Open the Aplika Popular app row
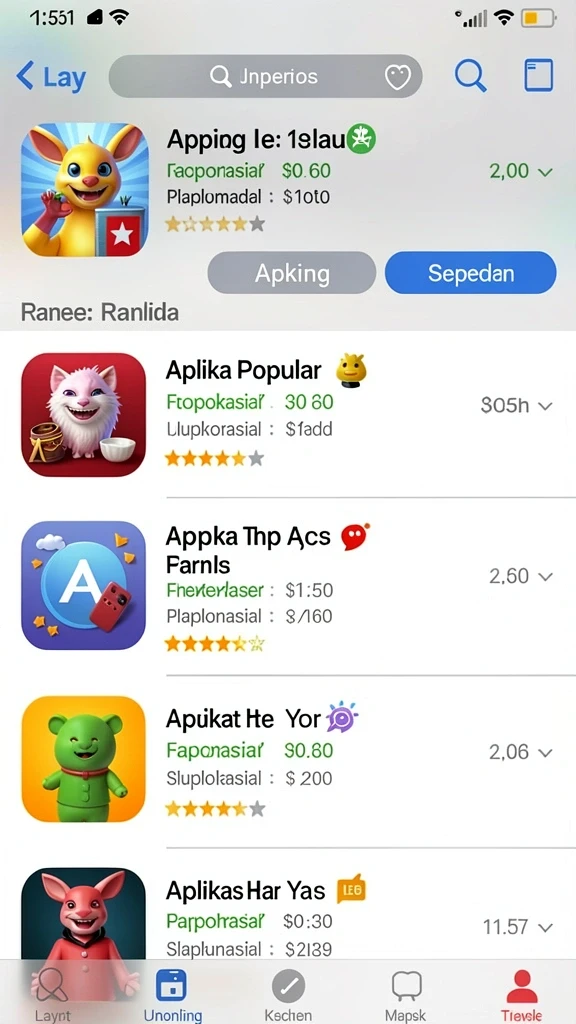576x1024 pixels. (288, 415)
